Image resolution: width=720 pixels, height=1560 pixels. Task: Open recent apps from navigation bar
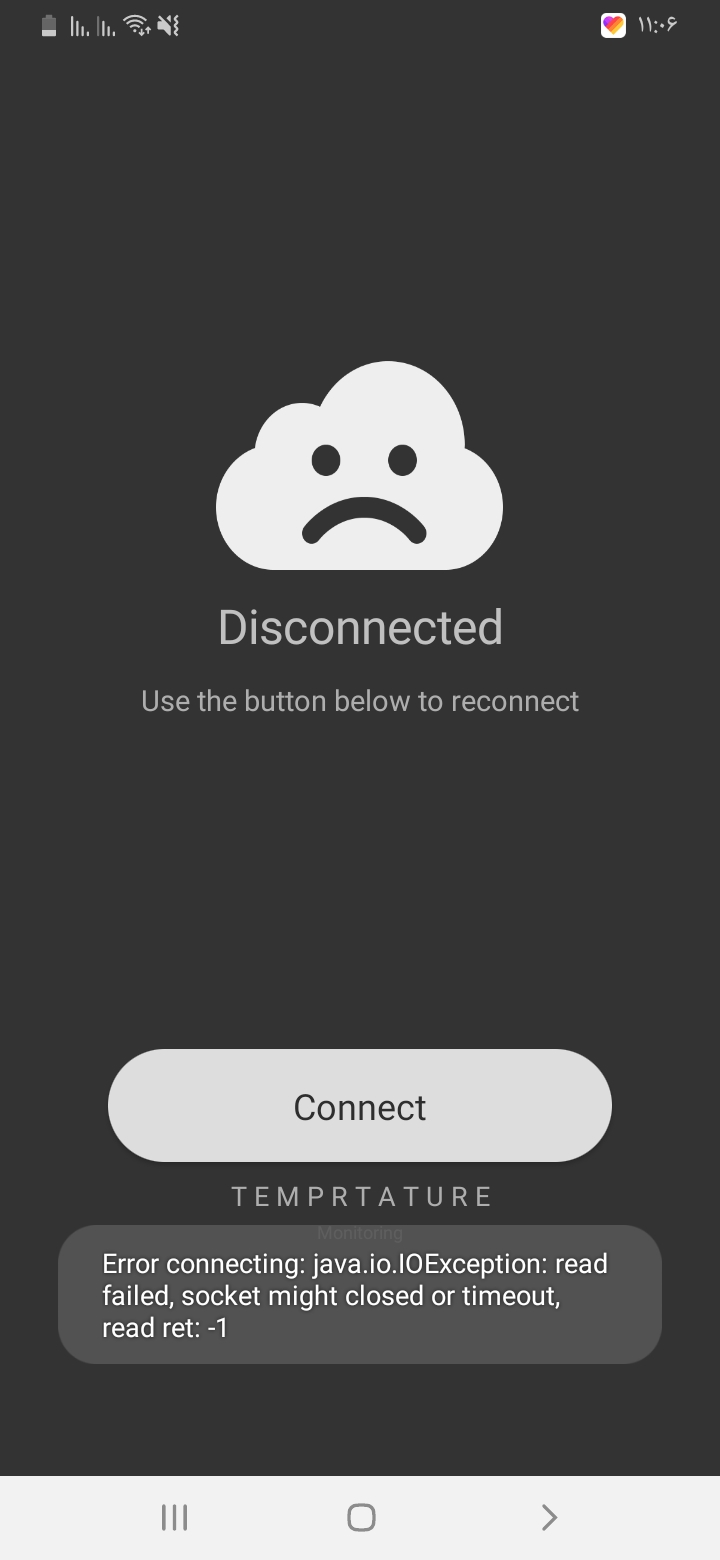click(x=174, y=1518)
